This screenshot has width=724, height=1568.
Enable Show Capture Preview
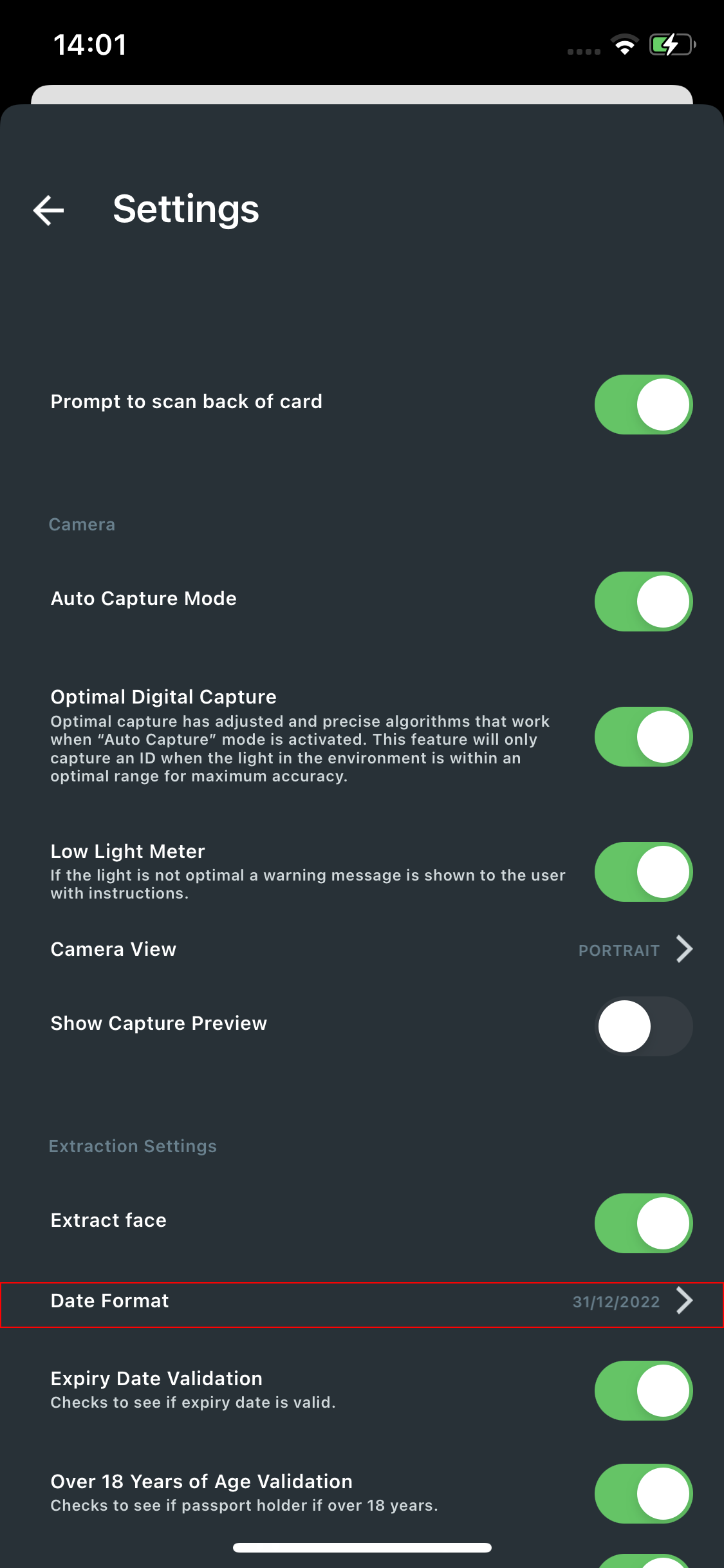[x=643, y=1026]
